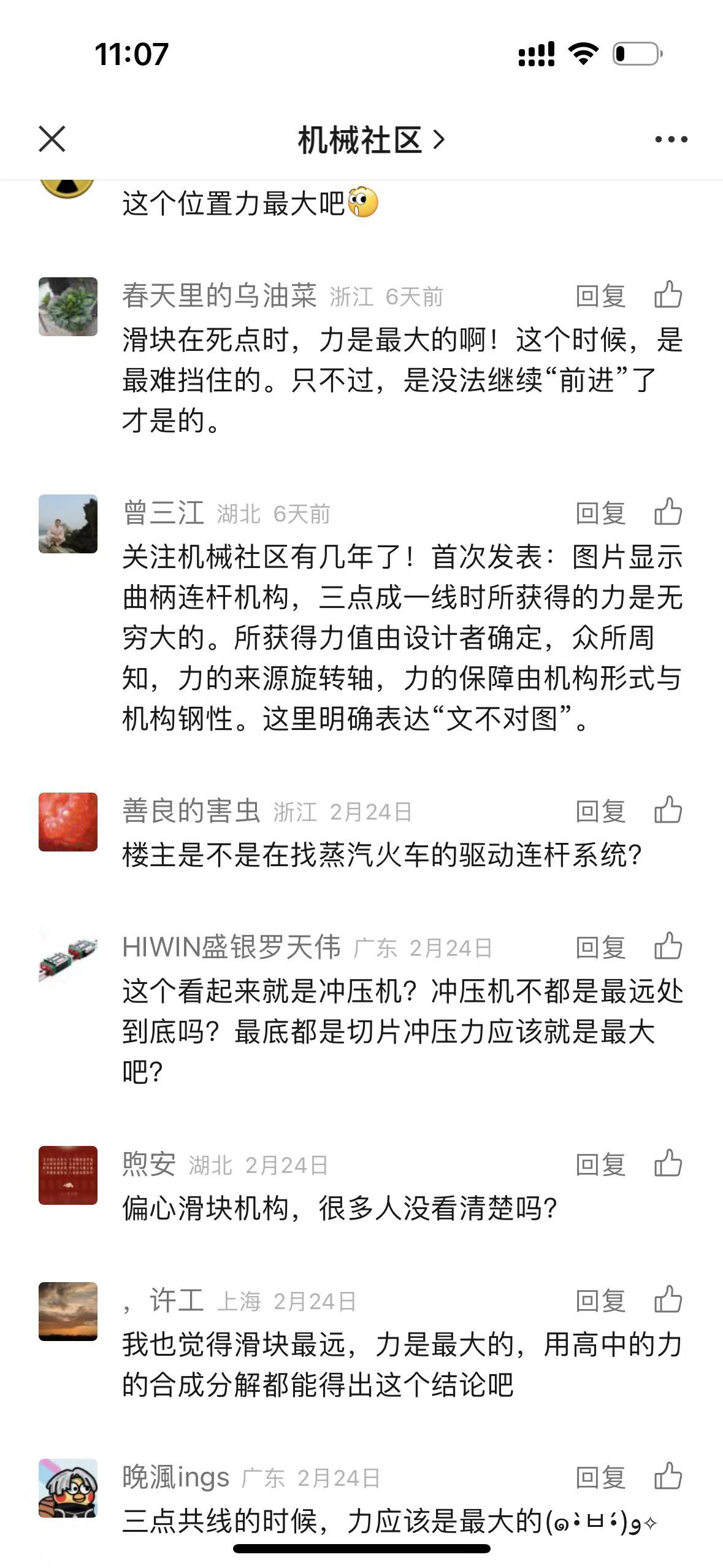Reply to 曾三江's comment
This screenshot has width=723, height=1568.
(600, 513)
